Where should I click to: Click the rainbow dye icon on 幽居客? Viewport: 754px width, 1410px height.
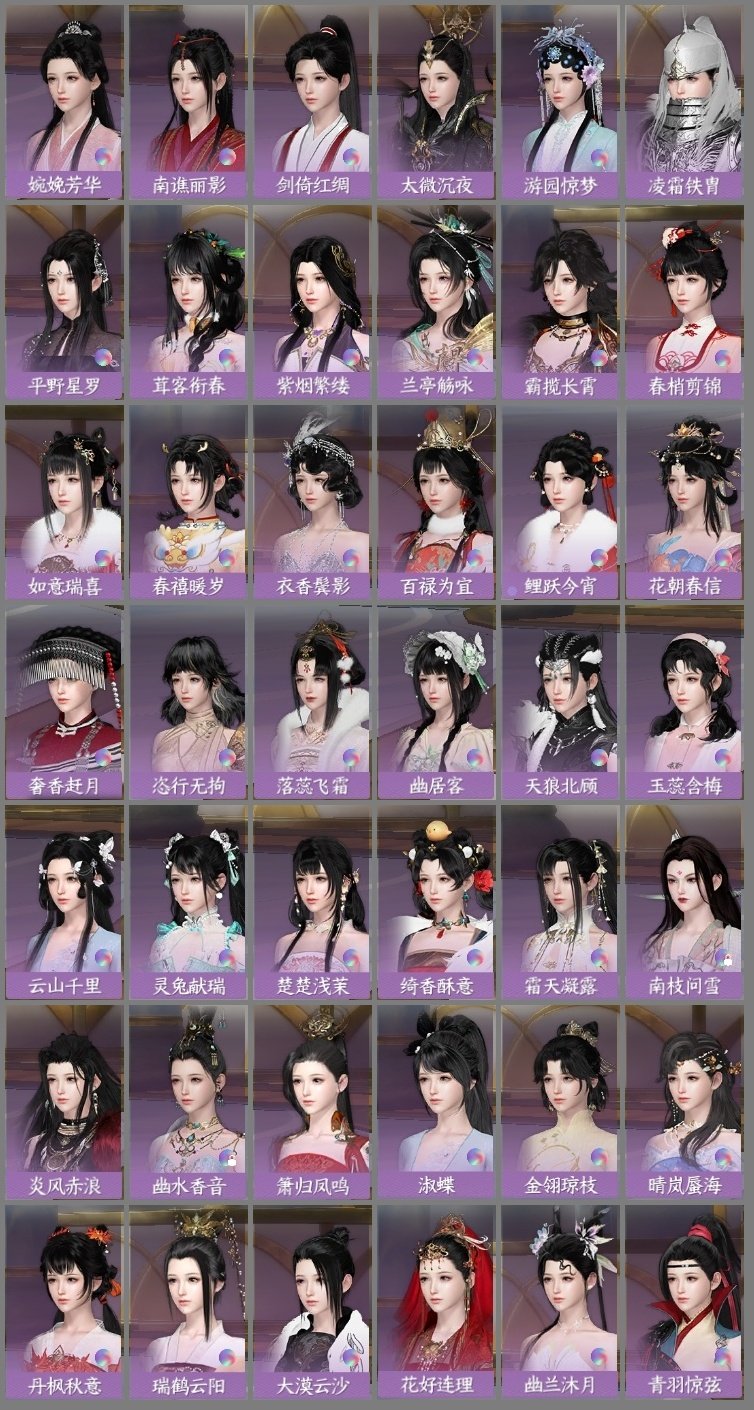click(476, 758)
